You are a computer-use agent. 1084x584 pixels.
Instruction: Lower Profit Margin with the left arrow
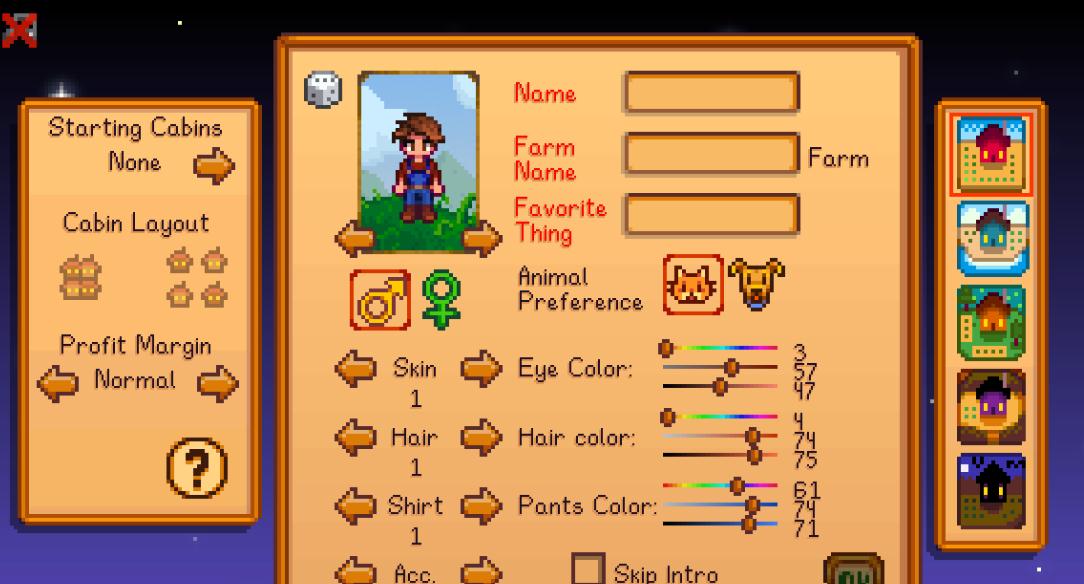click(x=56, y=382)
